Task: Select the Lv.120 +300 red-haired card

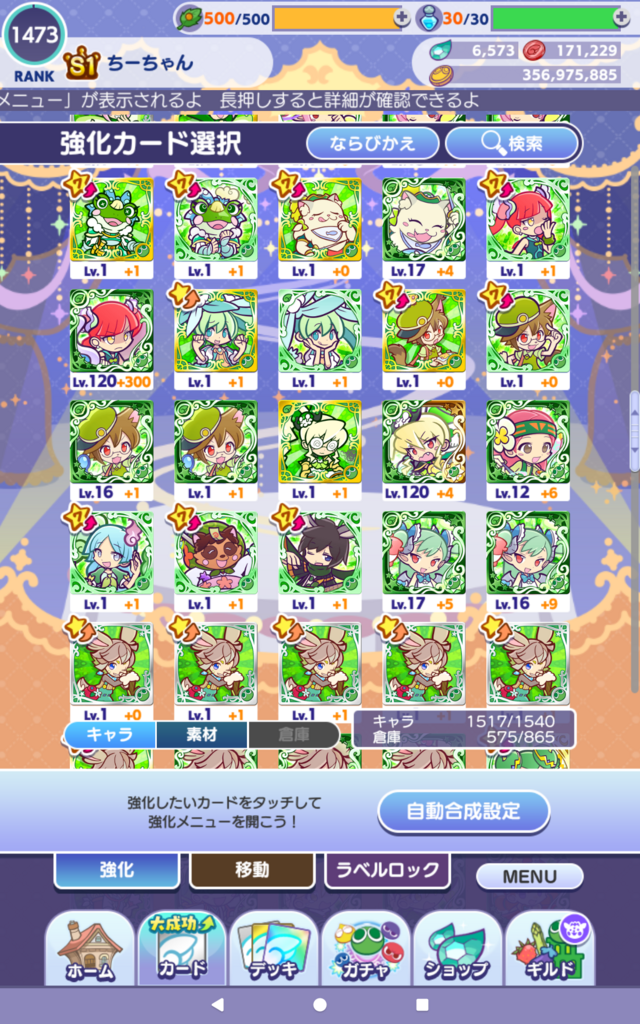Action: pos(112,339)
